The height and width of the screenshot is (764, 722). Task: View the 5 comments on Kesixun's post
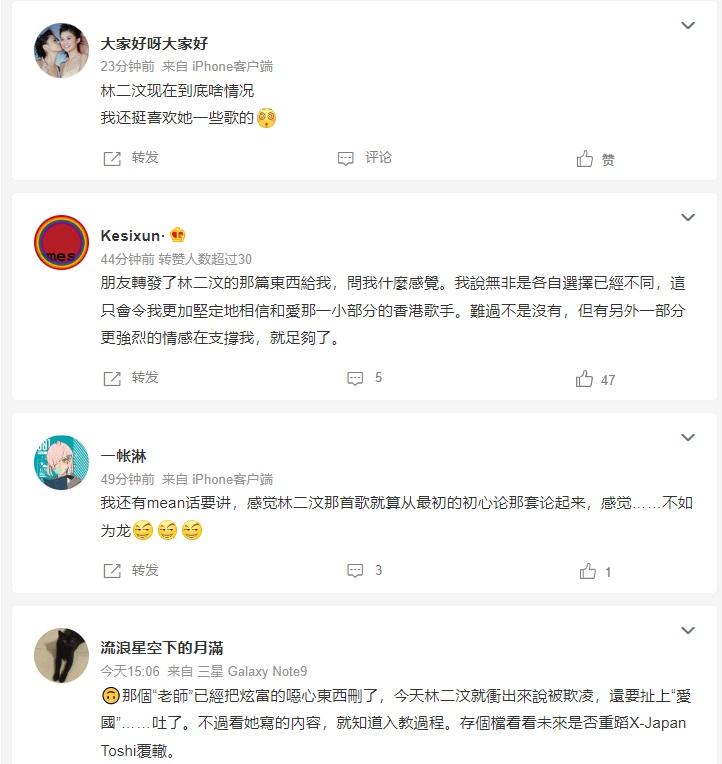(x=365, y=378)
